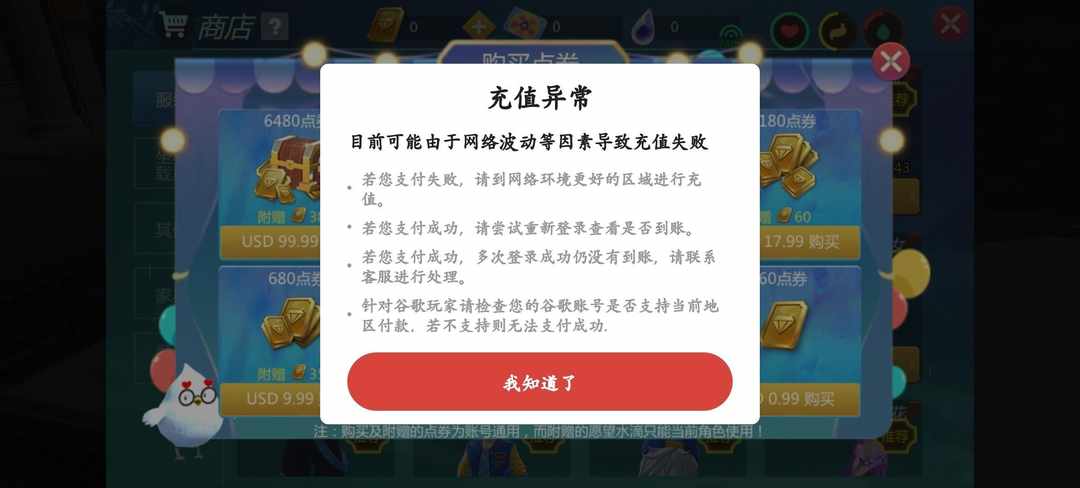Buy the USD 9.99 680点券 pack

270,398
